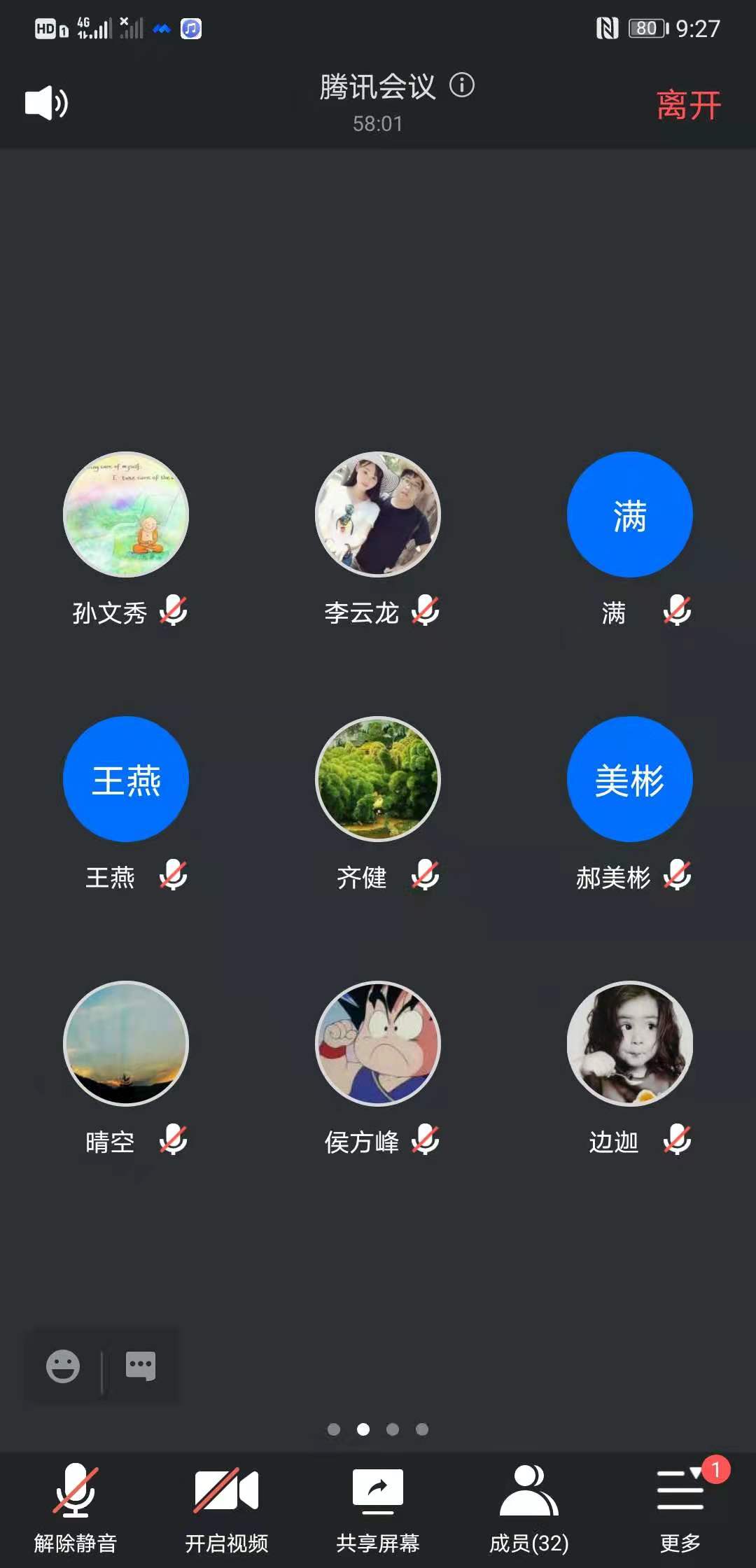Start screen sharing via 共享屏幕
This screenshot has width=756, height=1568.
coord(378,1505)
